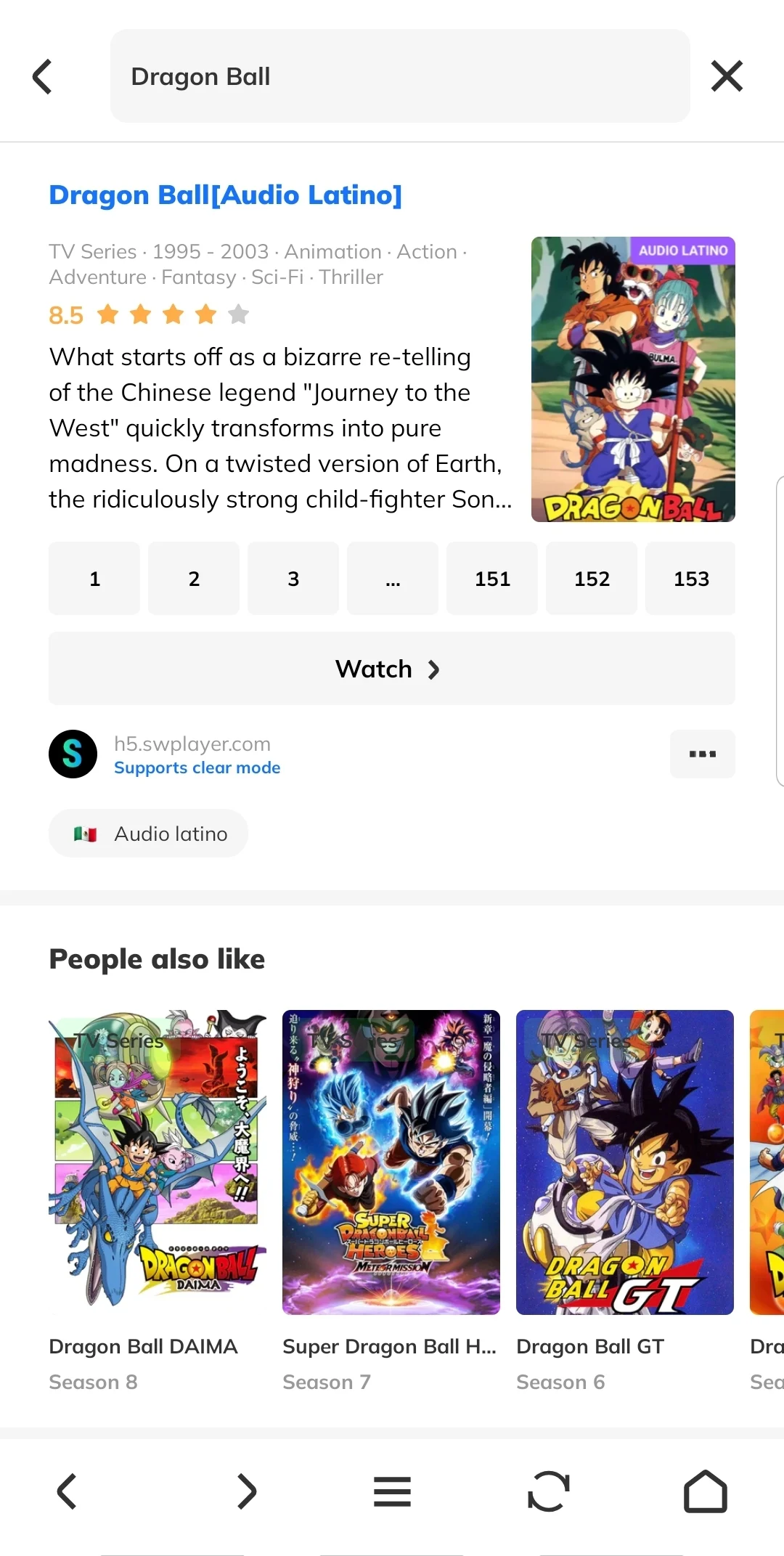784x1556 pixels.
Task: Choose the Audio latino chip
Action: pos(149,834)
